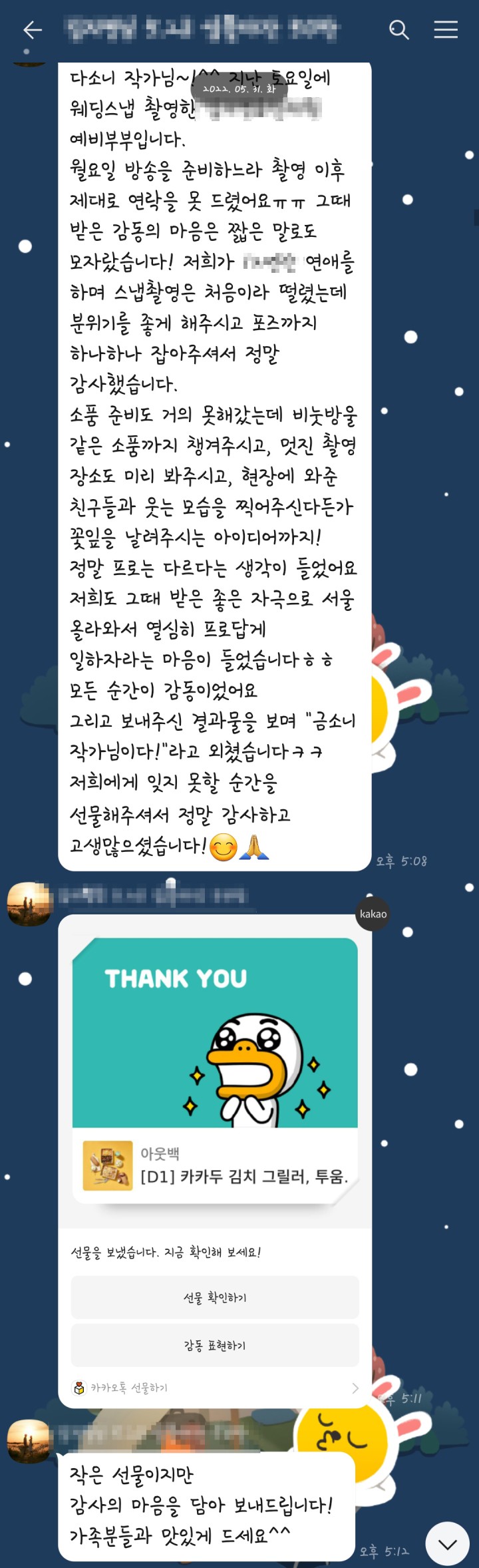Jump to the latest message
The image size is (479, 1568).
pyautogui.click(x=447, y=1543)
